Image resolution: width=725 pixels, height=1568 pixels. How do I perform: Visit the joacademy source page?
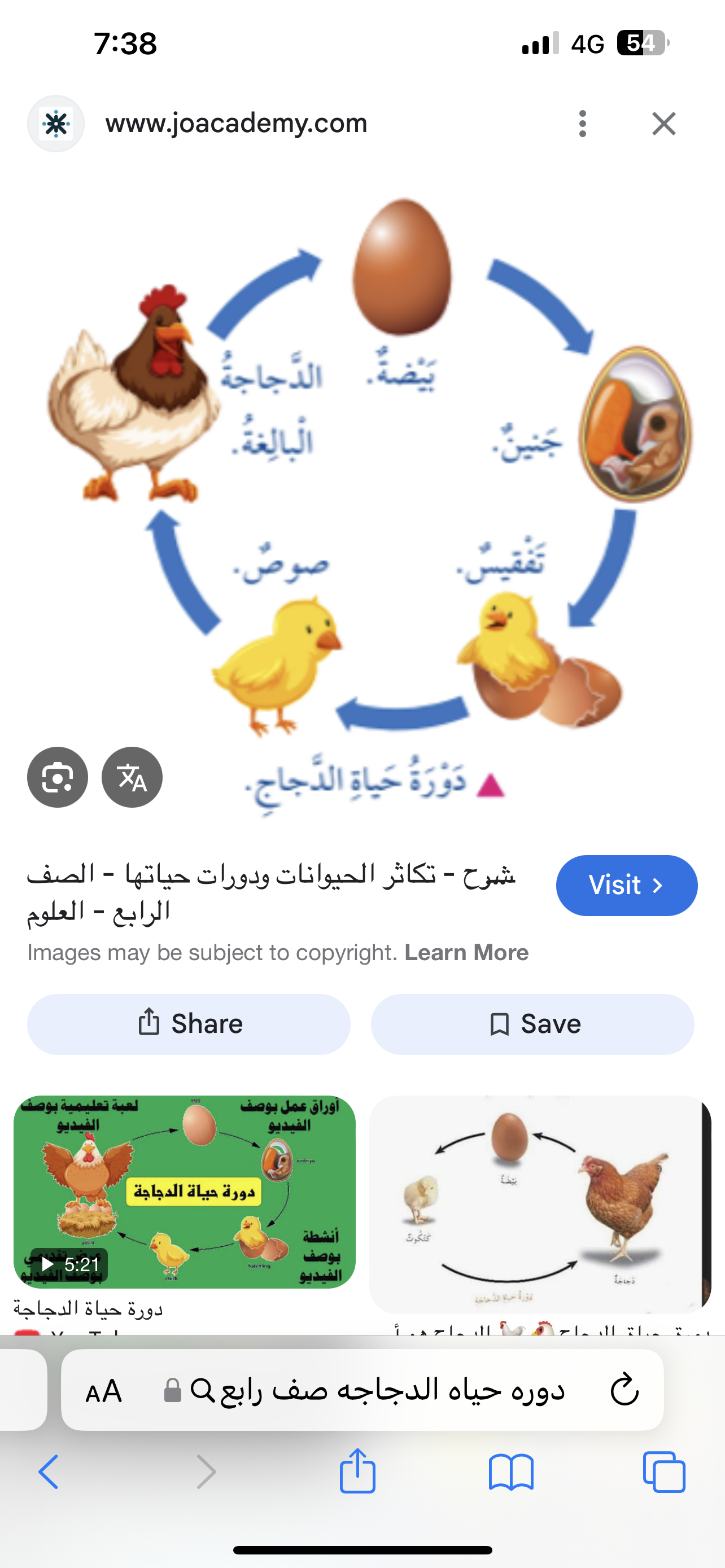(626, 885)
